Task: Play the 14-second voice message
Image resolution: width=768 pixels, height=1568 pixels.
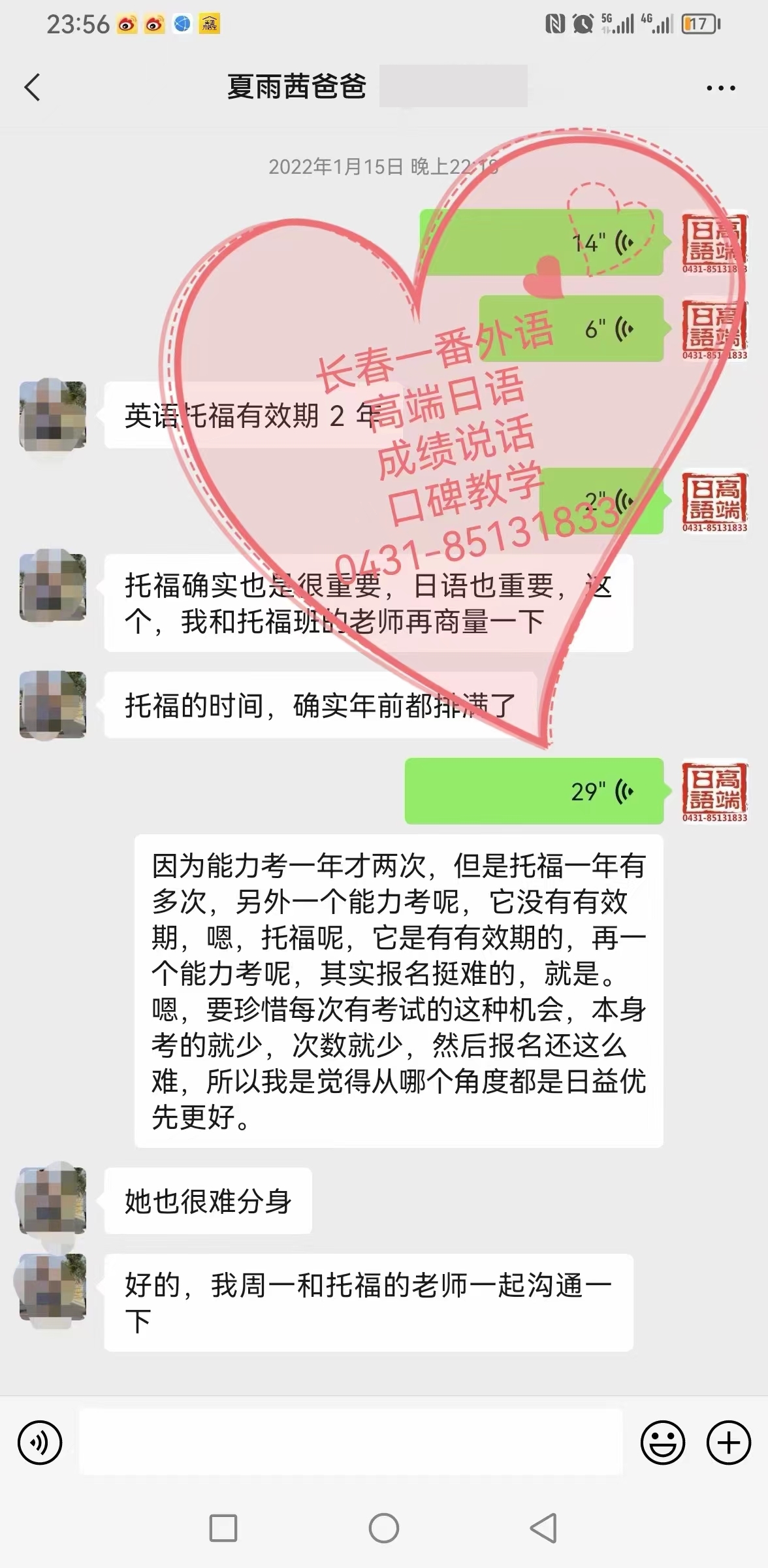Action: coord(541,242)
